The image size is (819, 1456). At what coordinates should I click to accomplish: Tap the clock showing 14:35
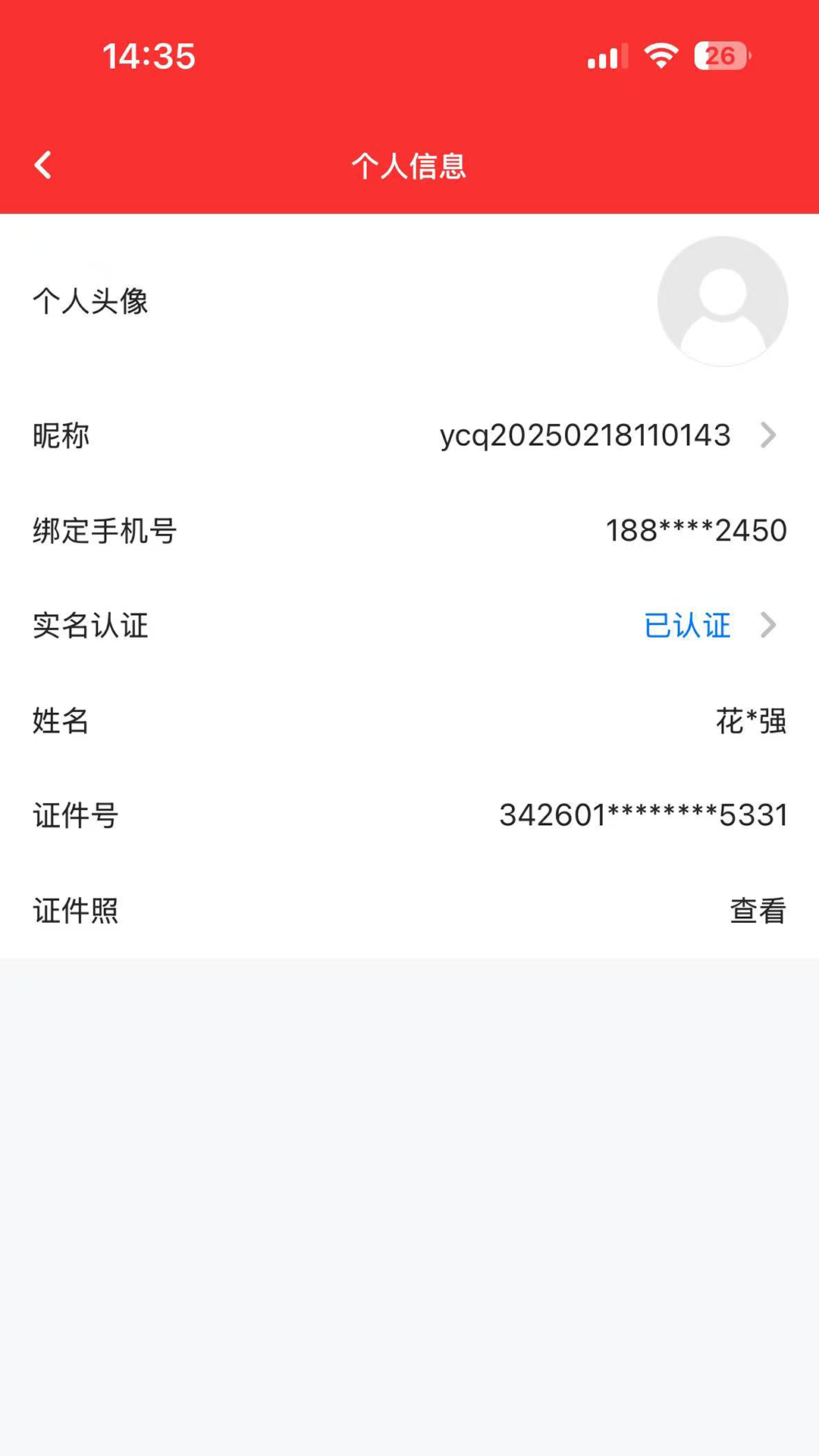tap(149, 55)
